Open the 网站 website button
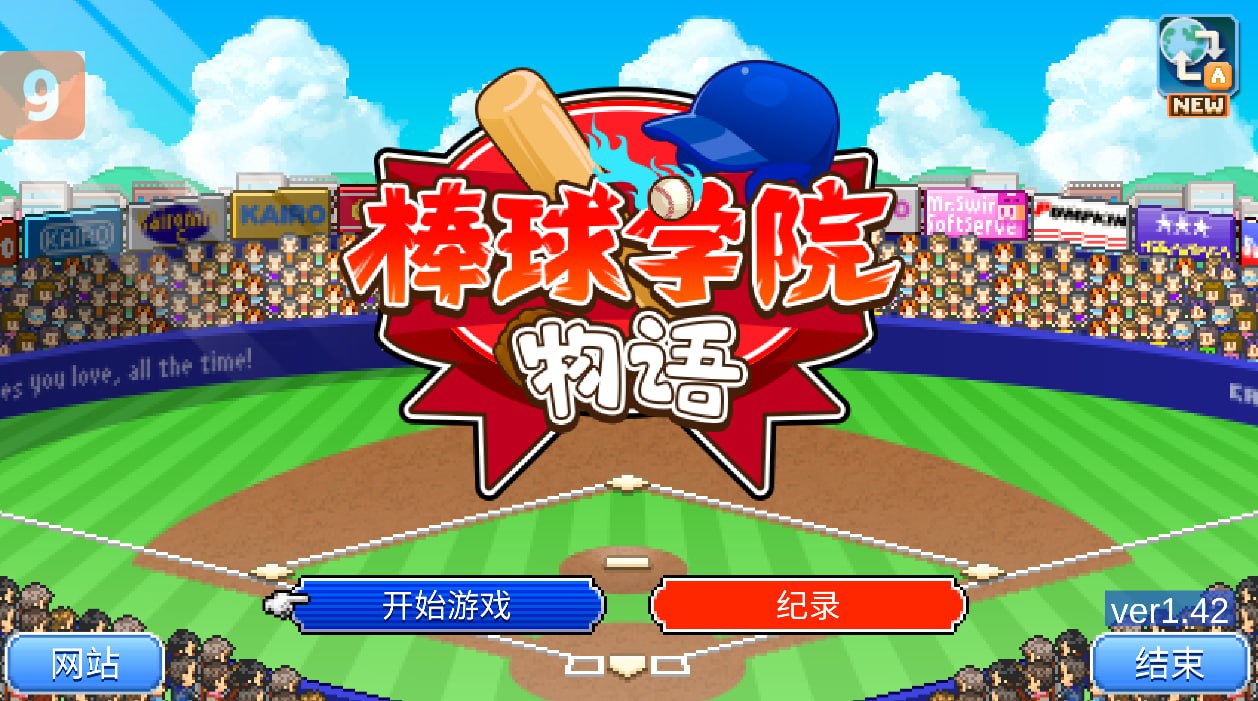This screenshot has height=701, width=1258. pyautogui.click(x=84, y=664)
